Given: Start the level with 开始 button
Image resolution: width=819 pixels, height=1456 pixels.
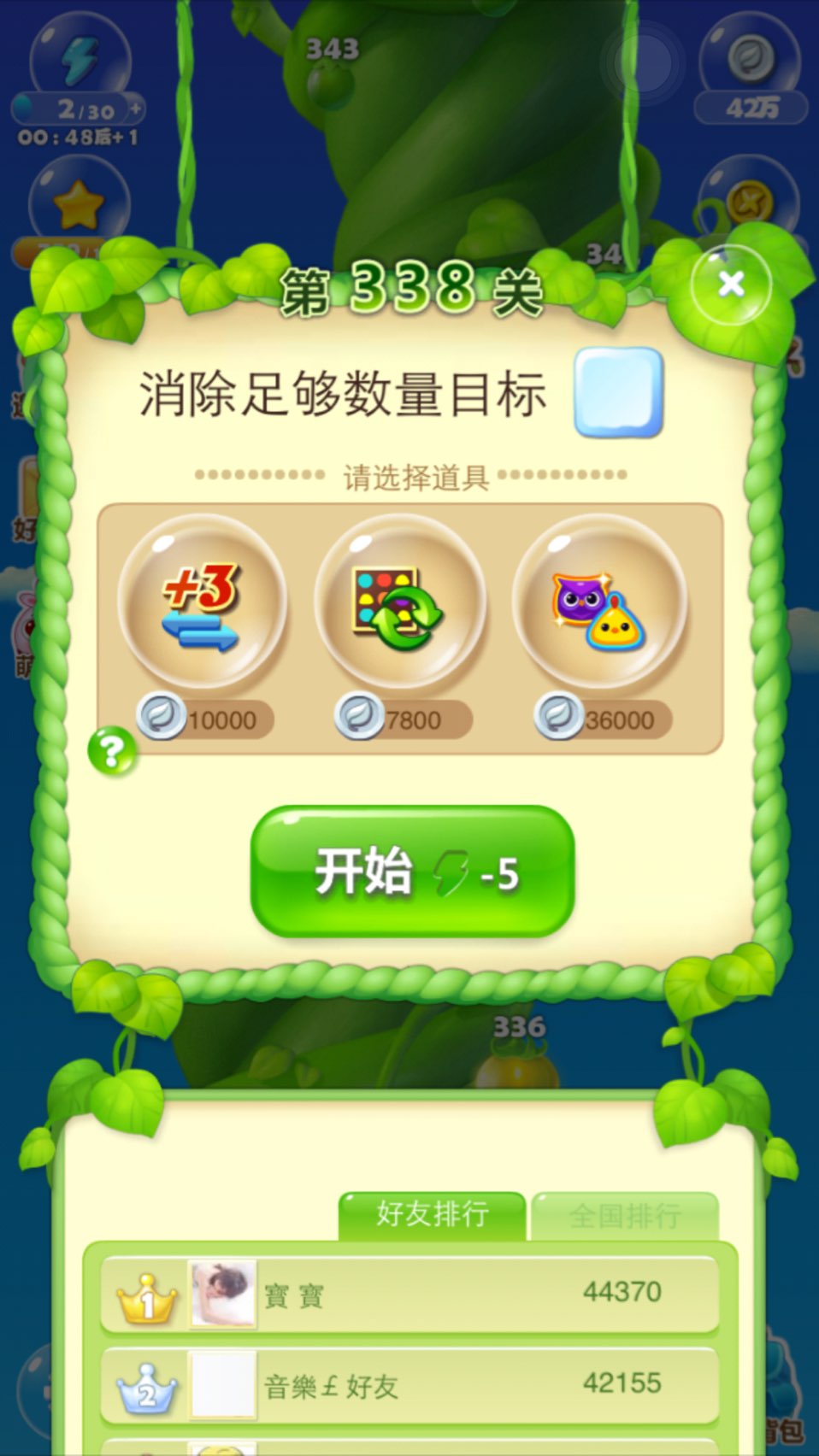Looking at the screenshot, I should pyautogui.click(x=413, y=872).
